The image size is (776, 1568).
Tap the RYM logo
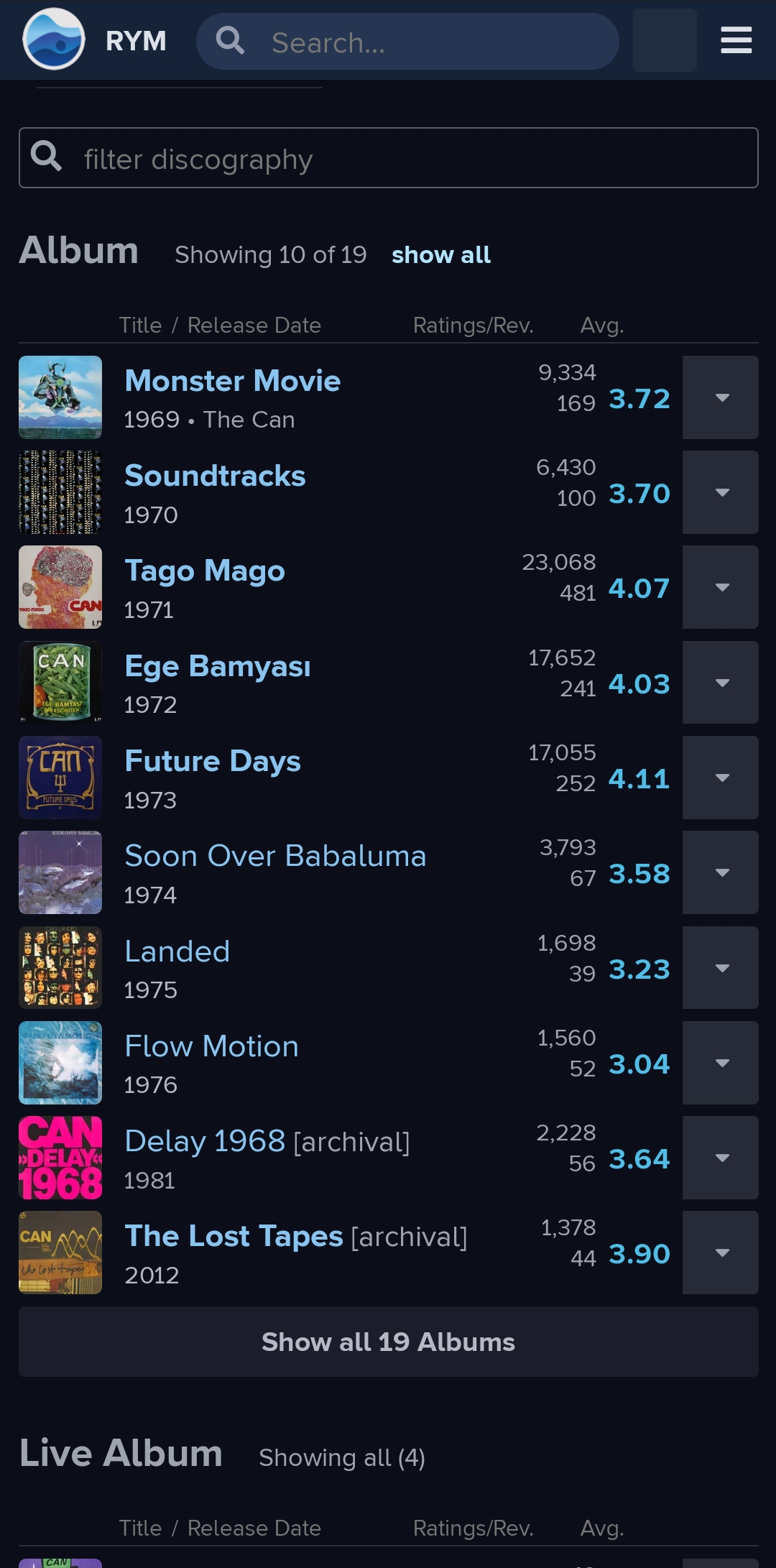(x=54, y=40)
